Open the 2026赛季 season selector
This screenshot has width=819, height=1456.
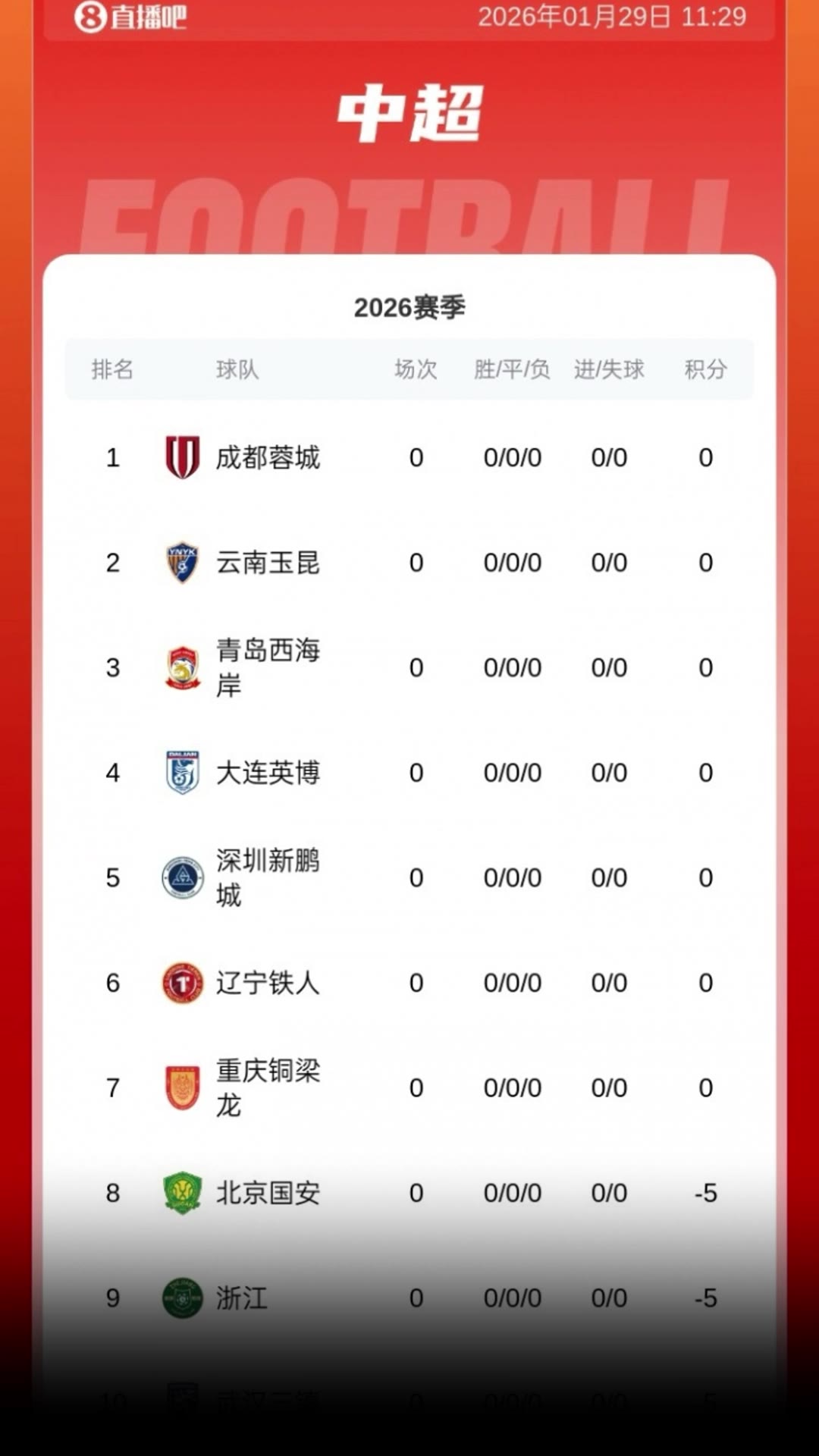tap(408, 306)
